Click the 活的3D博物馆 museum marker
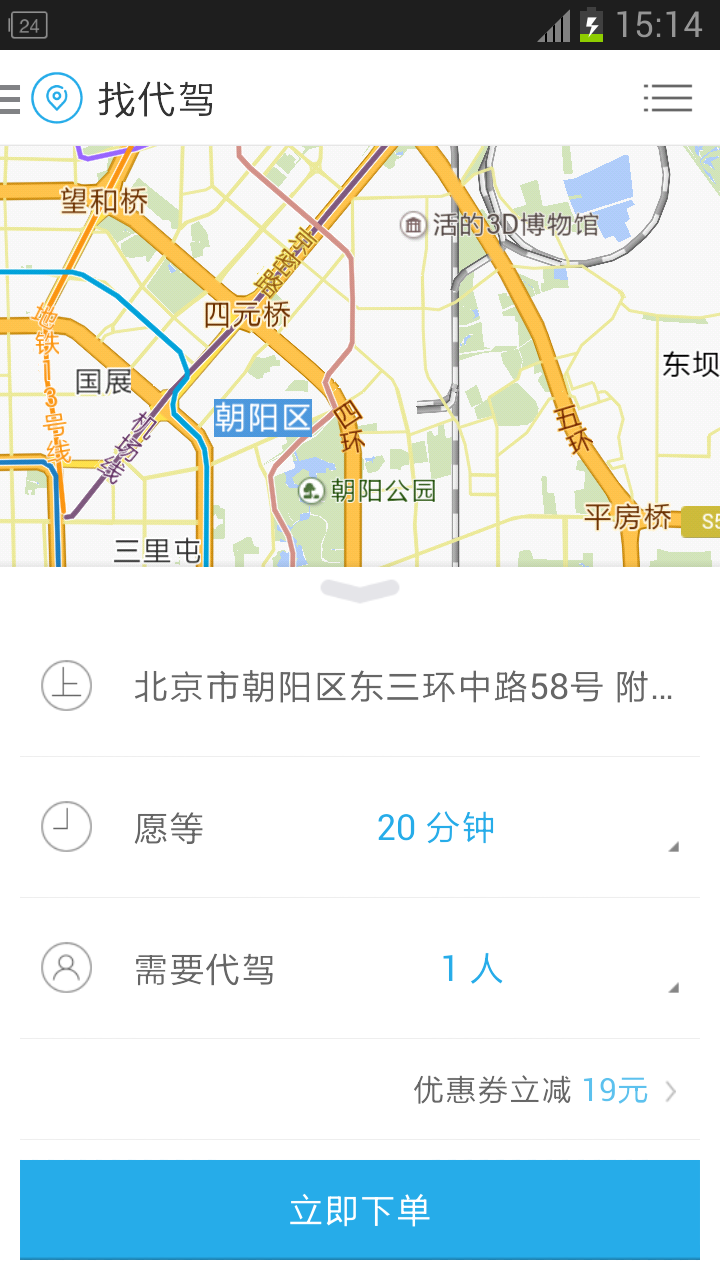The height and width of the screenshot is (1280, 720). pos(413,226)
